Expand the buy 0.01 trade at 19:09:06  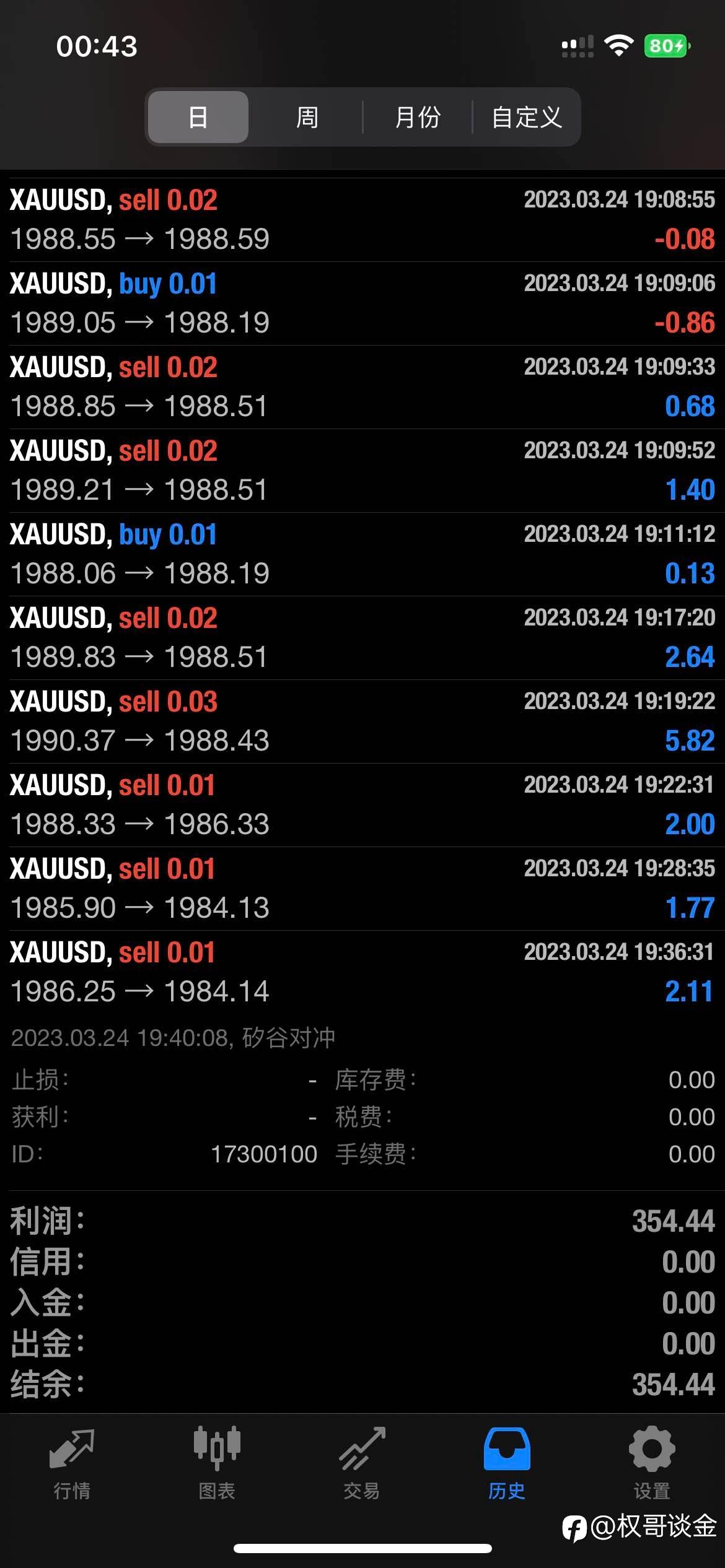(362, 303)
